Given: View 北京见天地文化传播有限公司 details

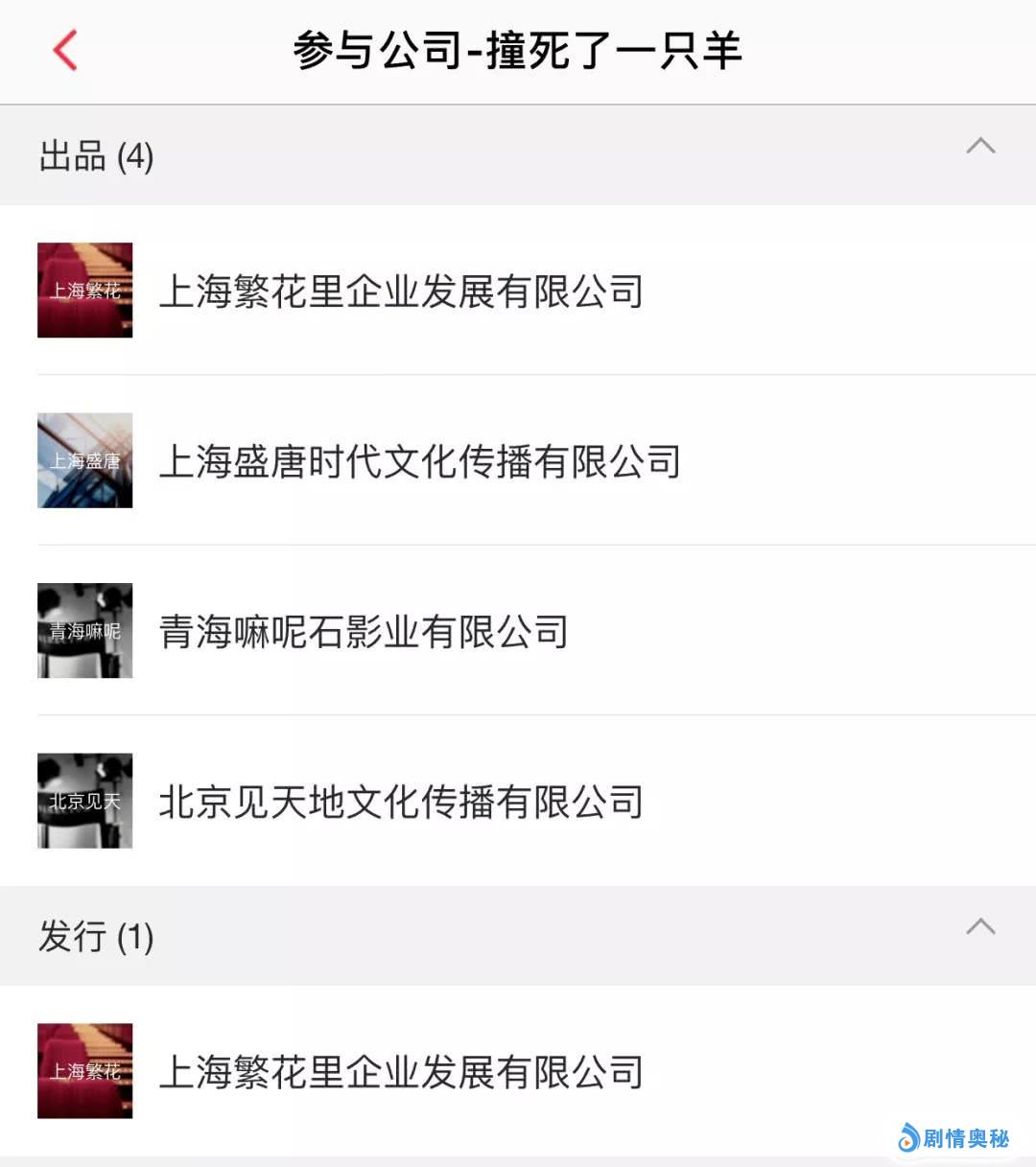Looking at the screenshot, I should 400,802.
